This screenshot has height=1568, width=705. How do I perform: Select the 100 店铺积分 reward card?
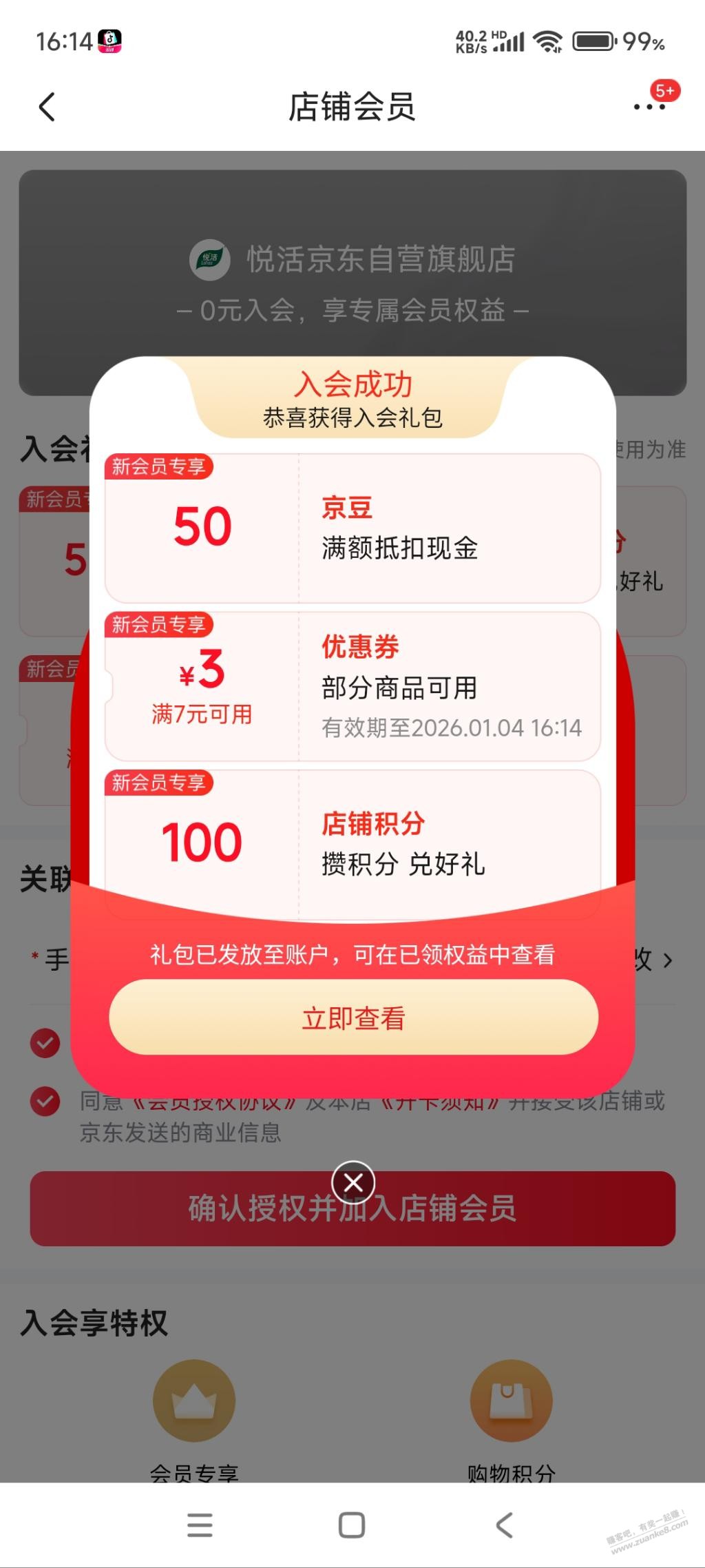click(x=352, y=840)
